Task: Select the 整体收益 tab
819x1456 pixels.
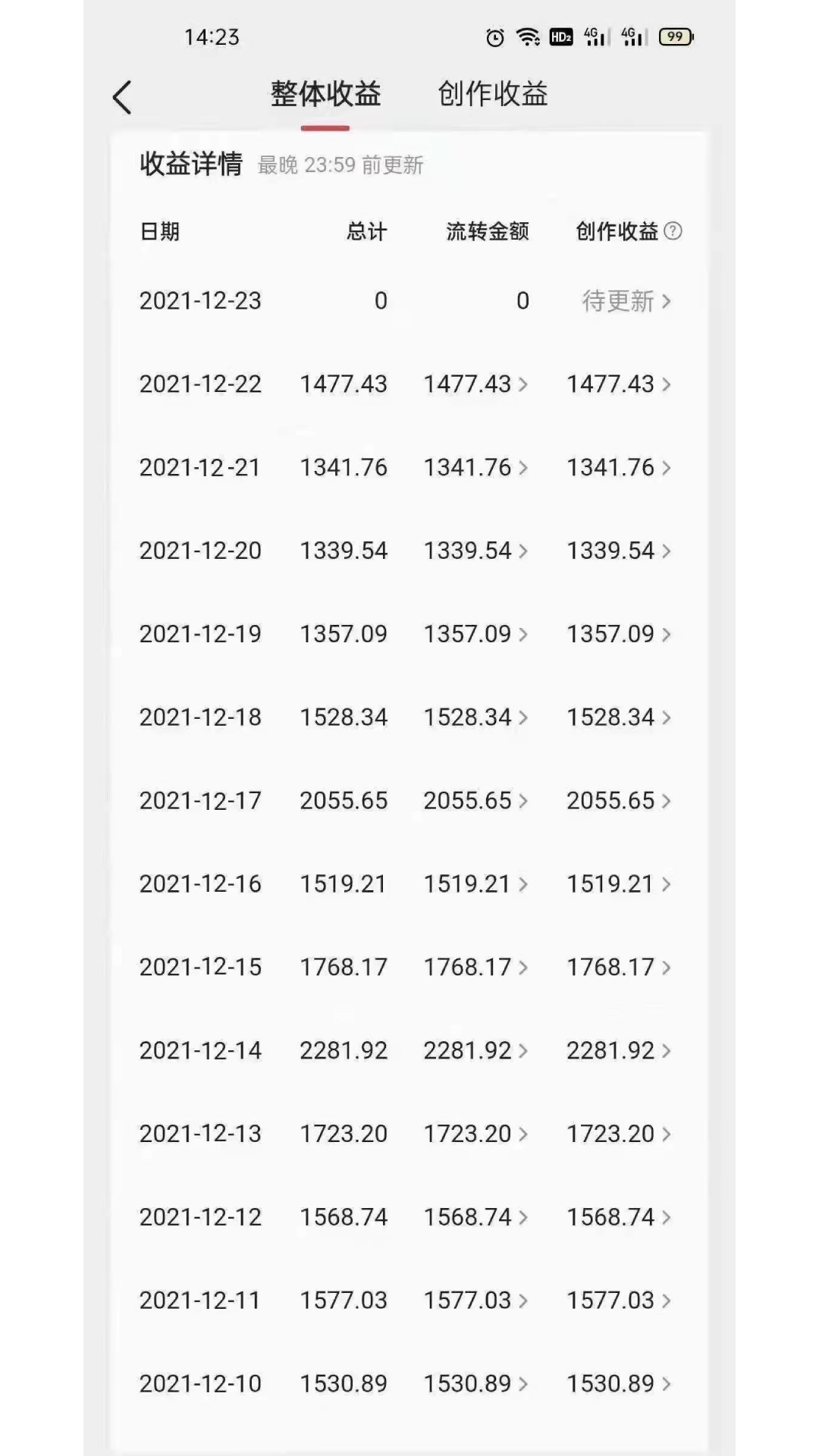Action: point(325,95)
